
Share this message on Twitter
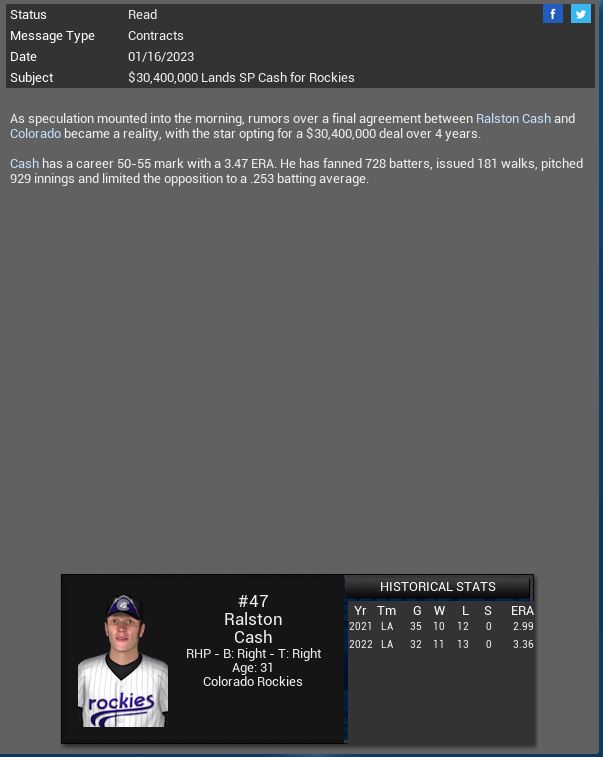click(581, 14)
